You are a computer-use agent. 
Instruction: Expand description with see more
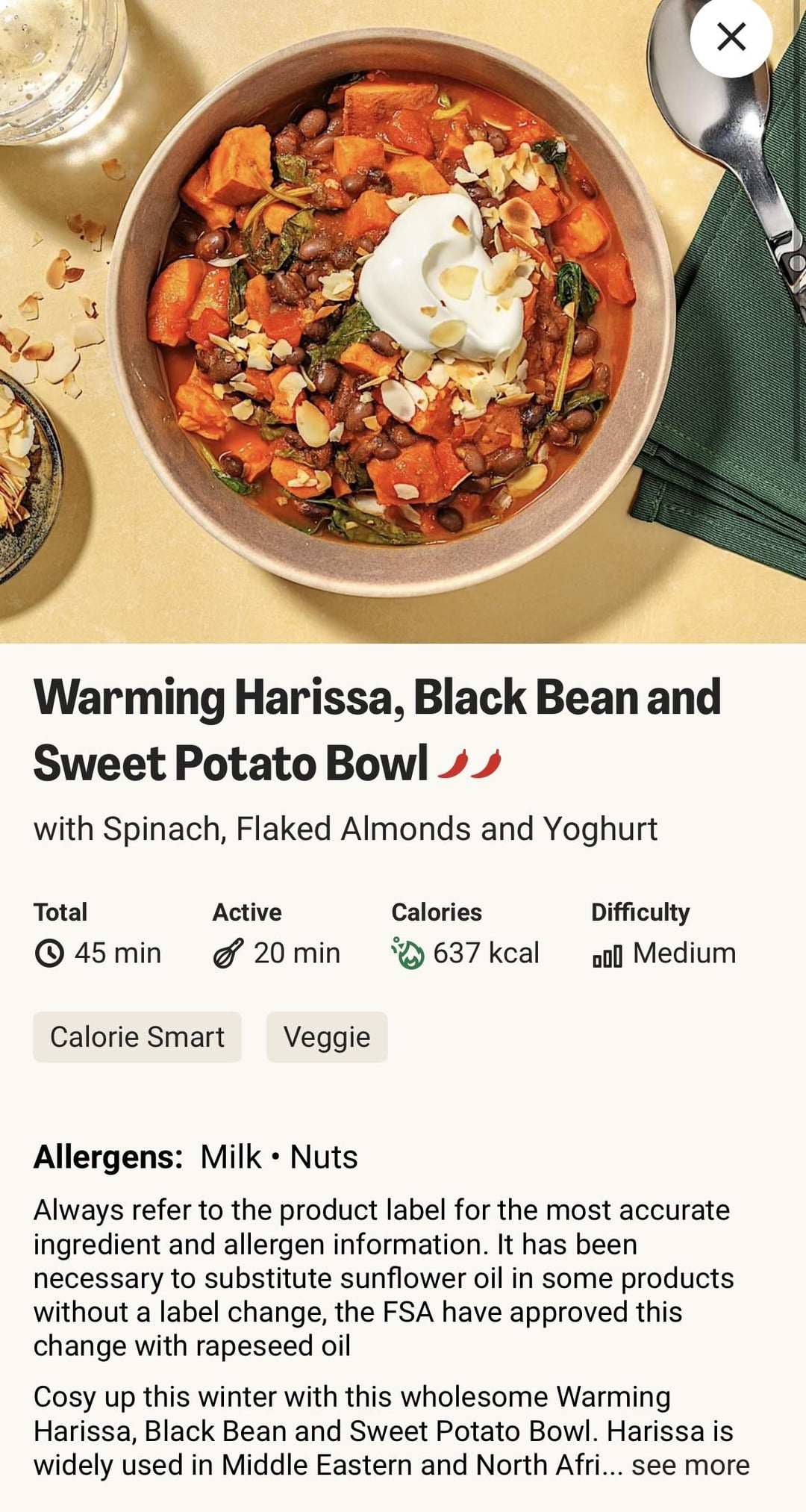tap(690, 1465)
